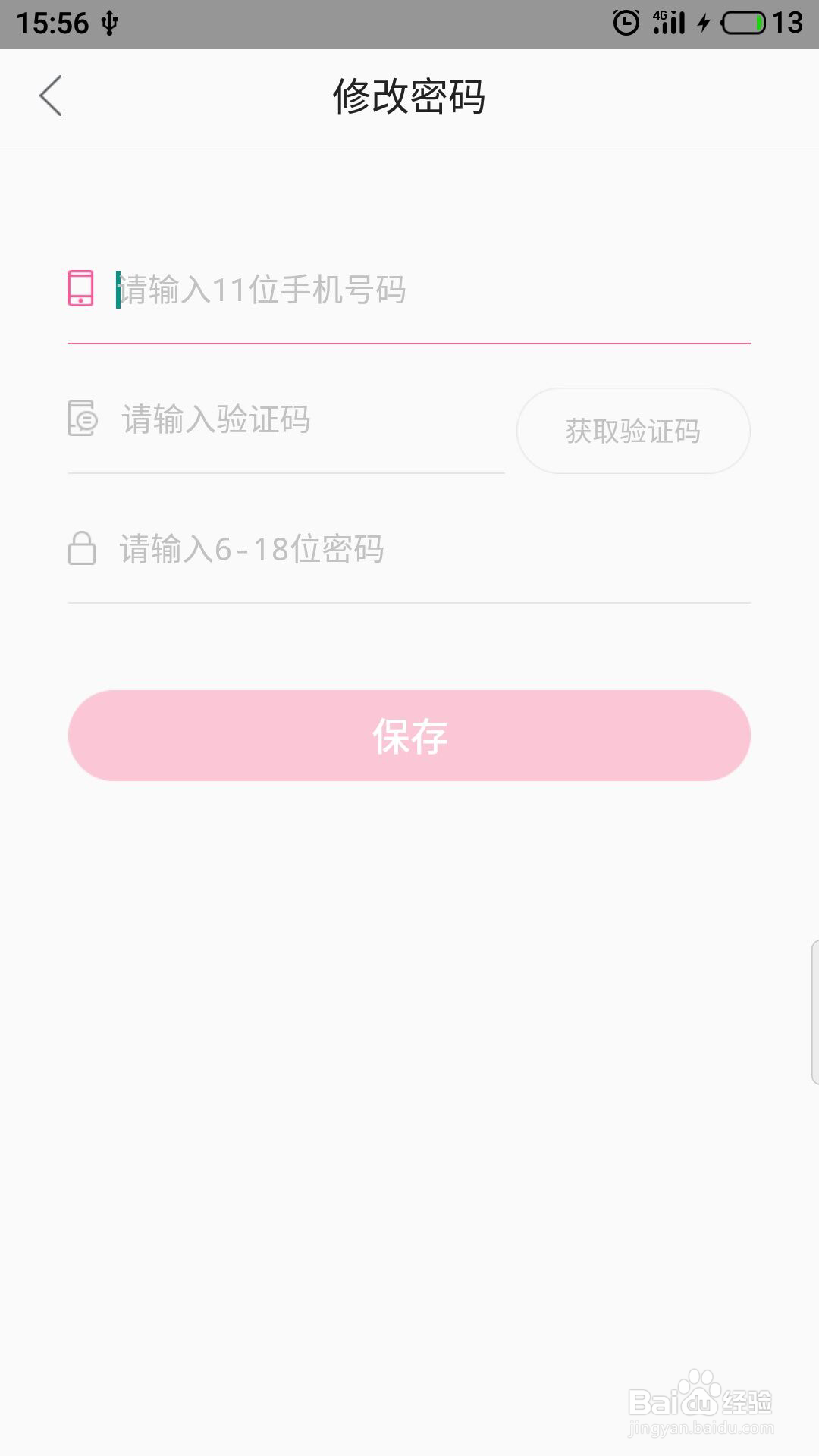Select the 修改密码 title text

[409, 97]
